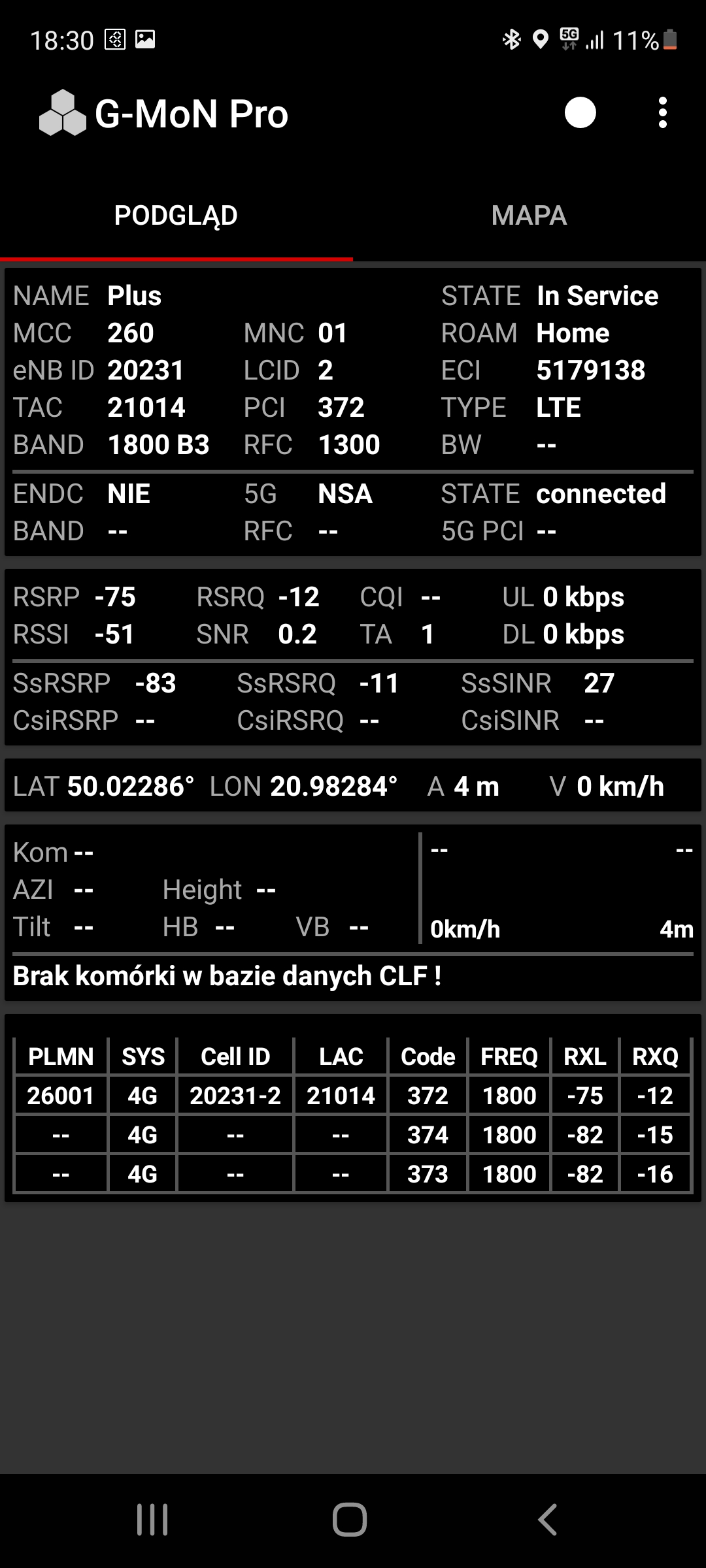The image size is (706, 1568).
Task: Switch to the MAPA tab
Action: click(x=529, y=216)
